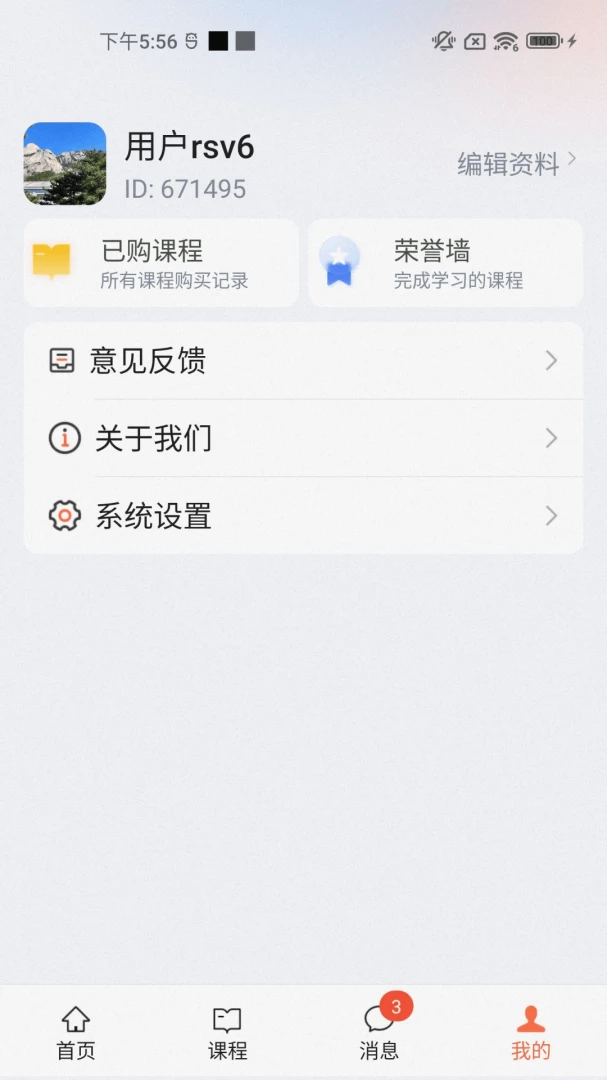Screen dimensions: 607x1080
Task: Switch to the 课程 tab
Action: [227, 1033]
